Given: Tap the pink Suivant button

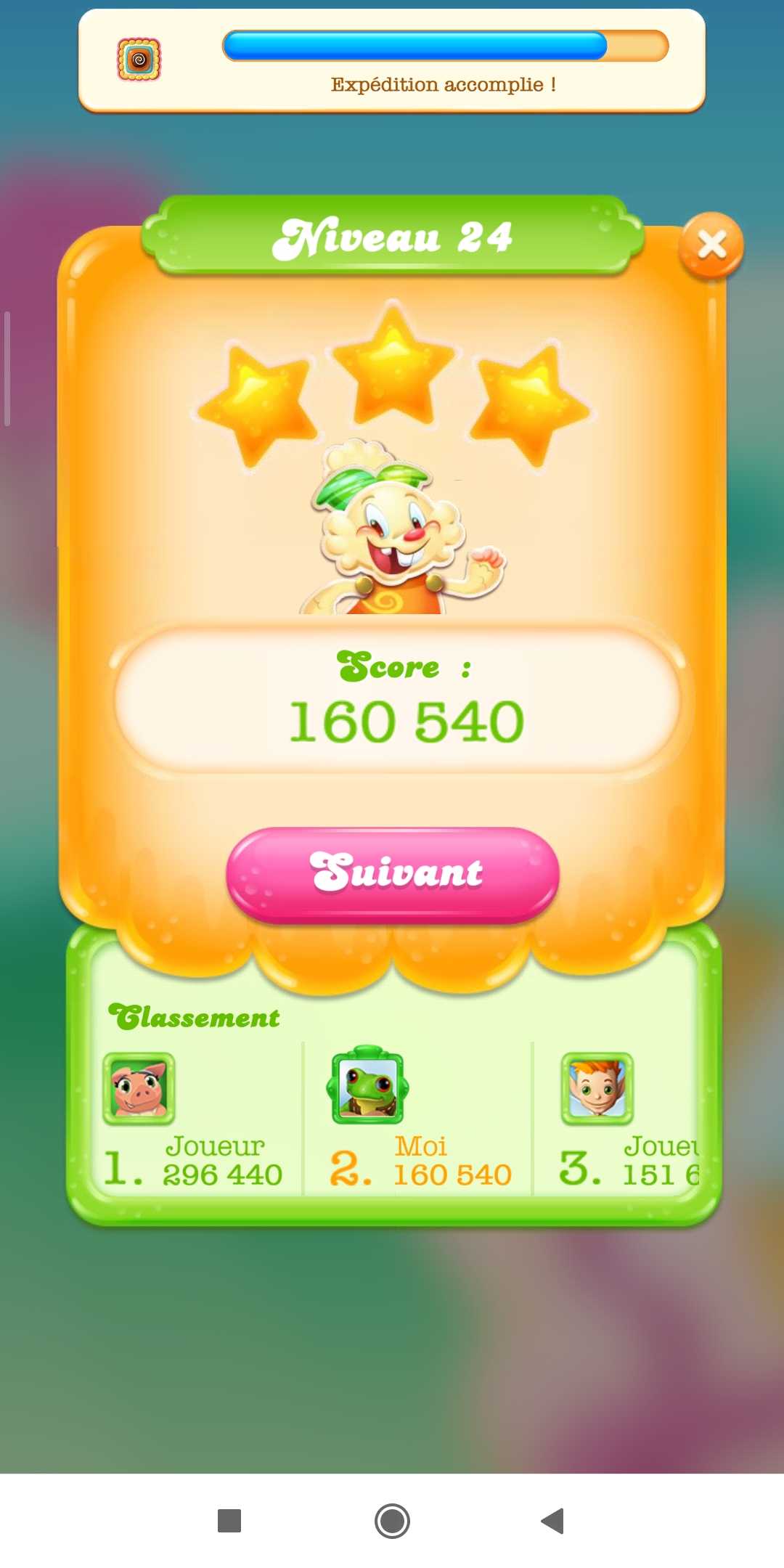Looking at the screenshot, I should coord(393,874).
